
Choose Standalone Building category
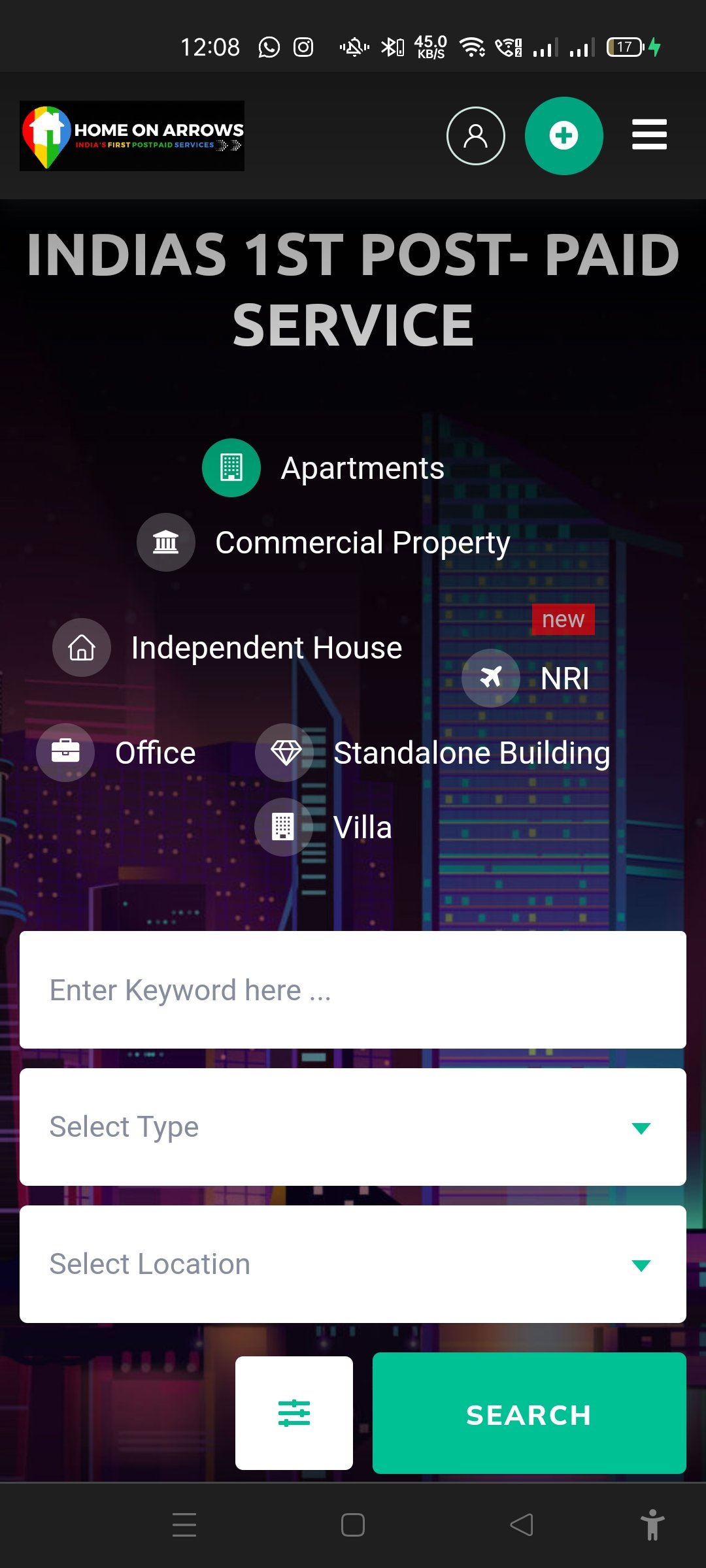pos(433,753)
